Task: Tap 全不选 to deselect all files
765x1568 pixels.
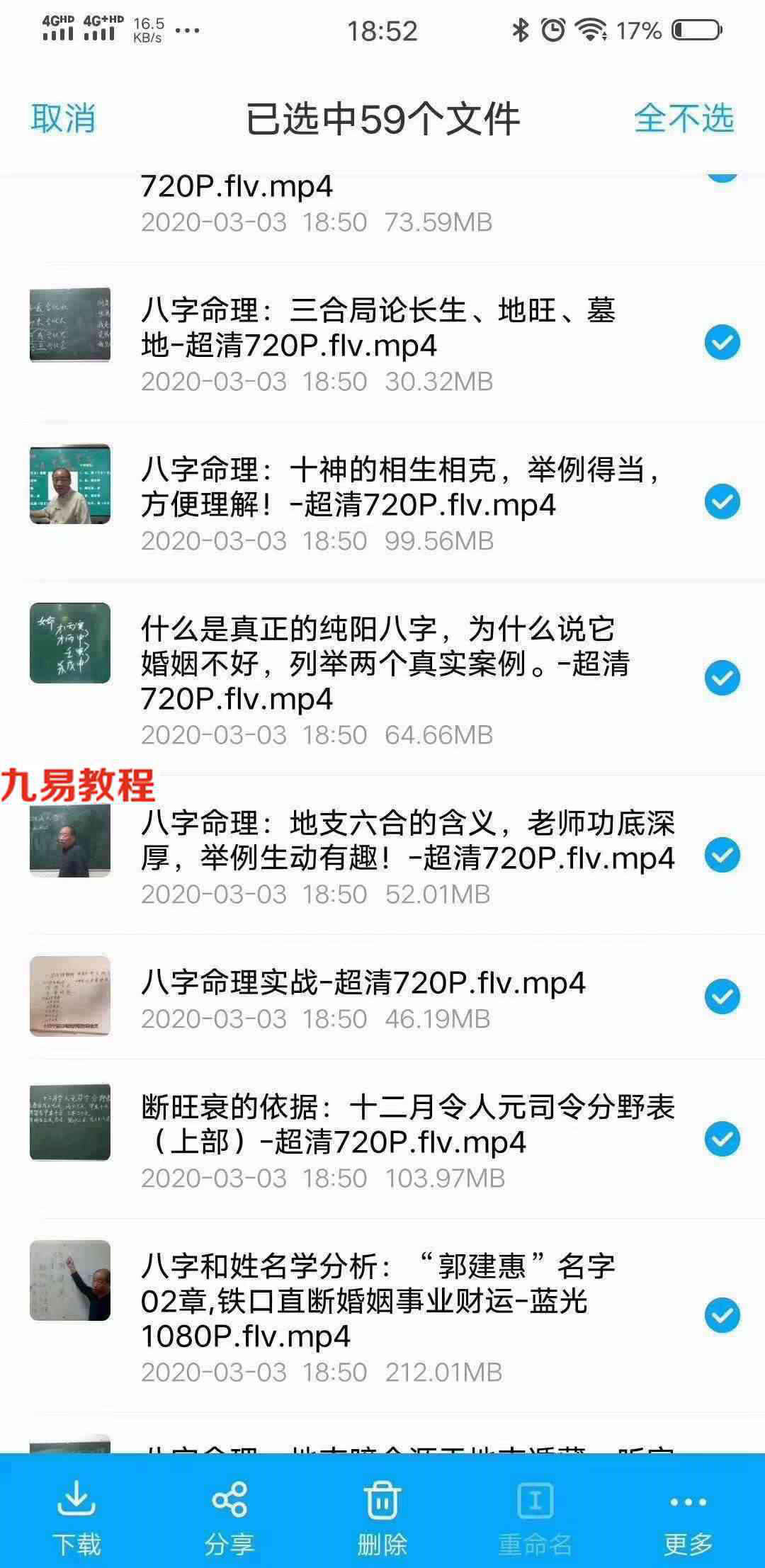Action: [684, 118]
